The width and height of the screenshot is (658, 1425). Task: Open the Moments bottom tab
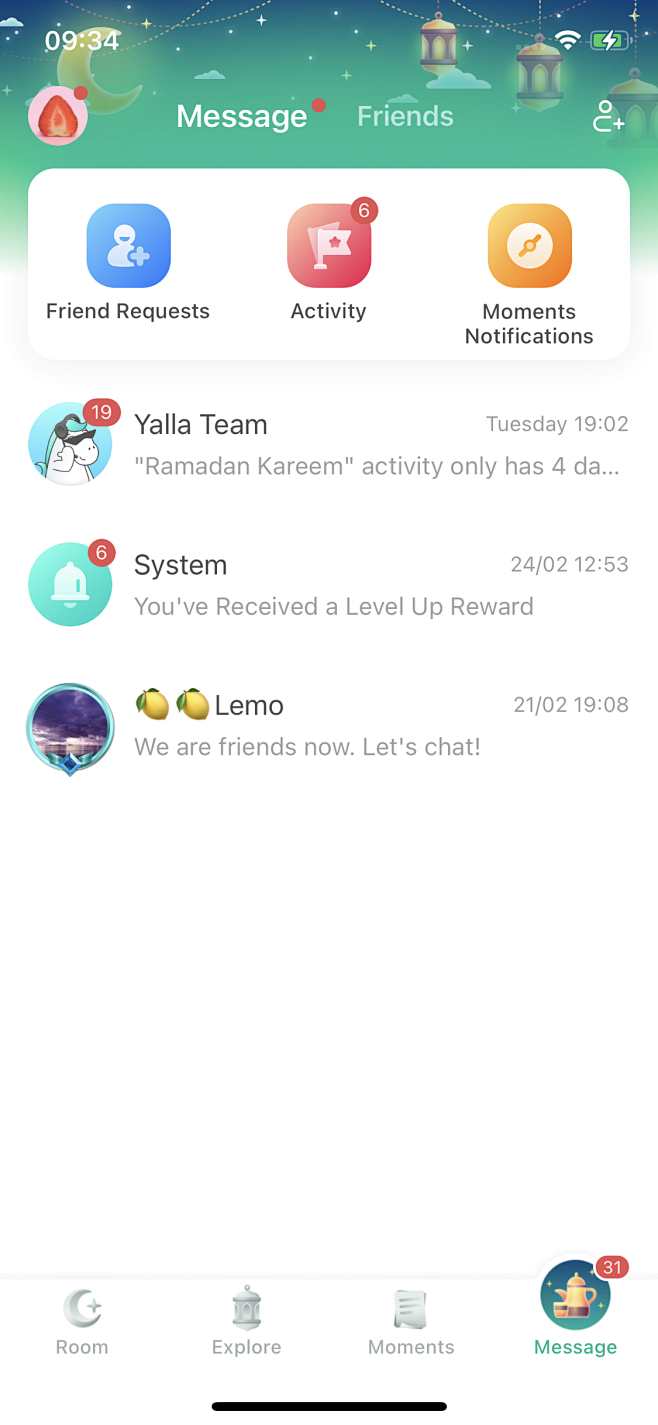[411, 1321]
